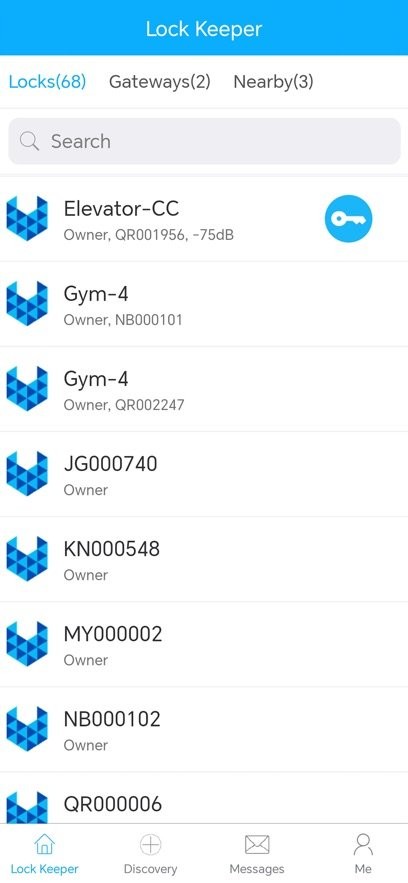Open the NB000102 lock
The width and height of the screenshot is (408, 883).
(x=204, y=729)
